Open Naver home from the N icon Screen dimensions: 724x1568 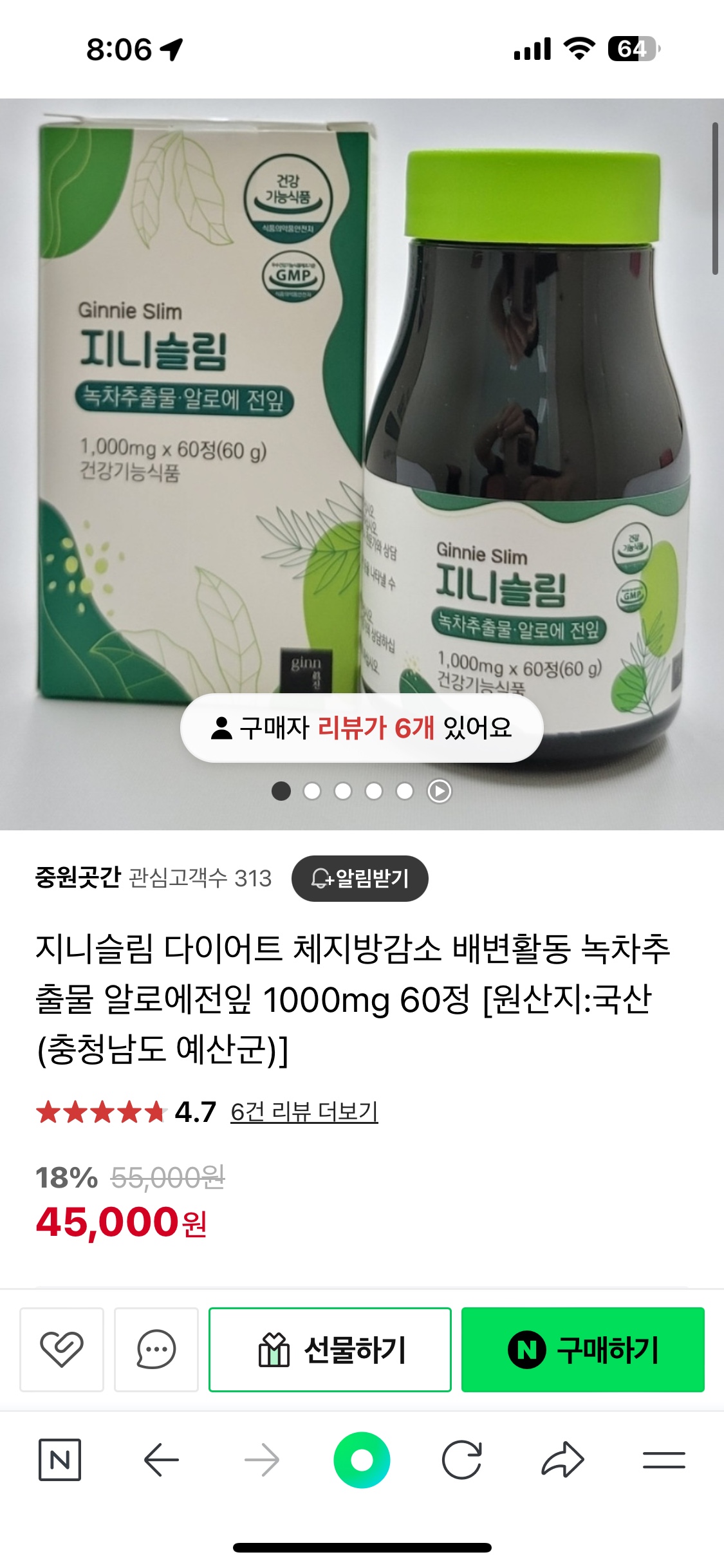coord(60,1460)
